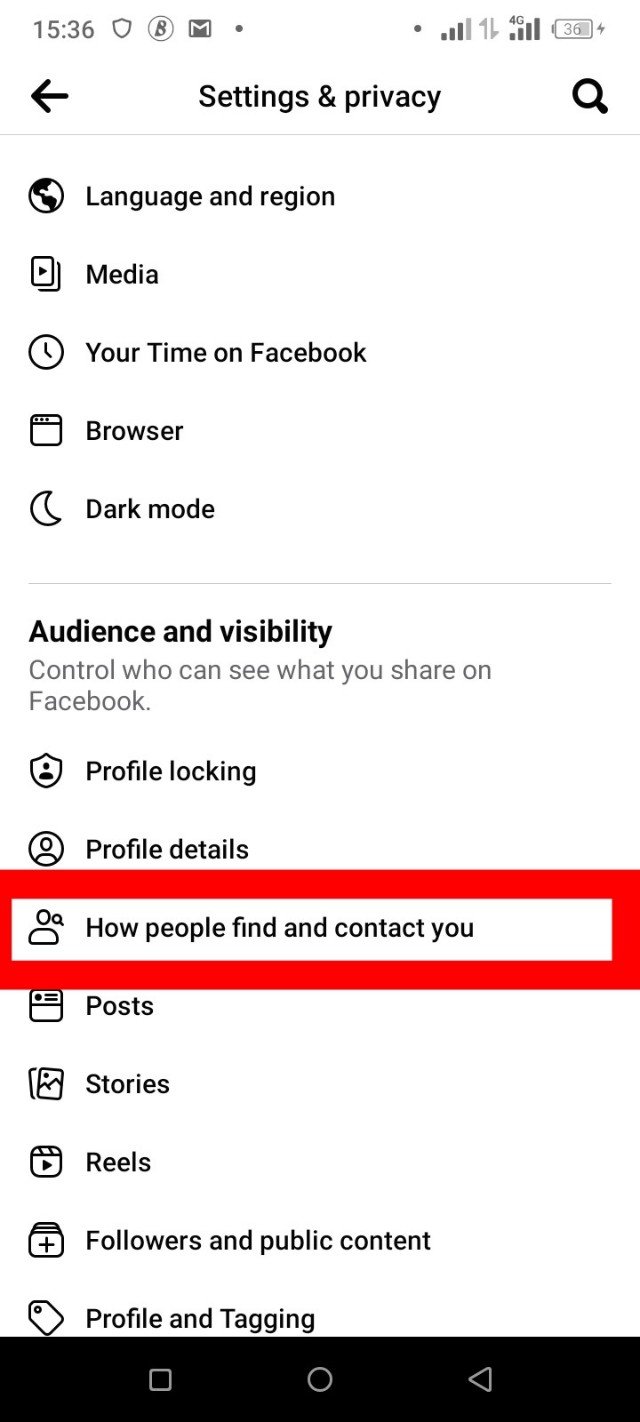Tap the system home button

(320, 1380)
